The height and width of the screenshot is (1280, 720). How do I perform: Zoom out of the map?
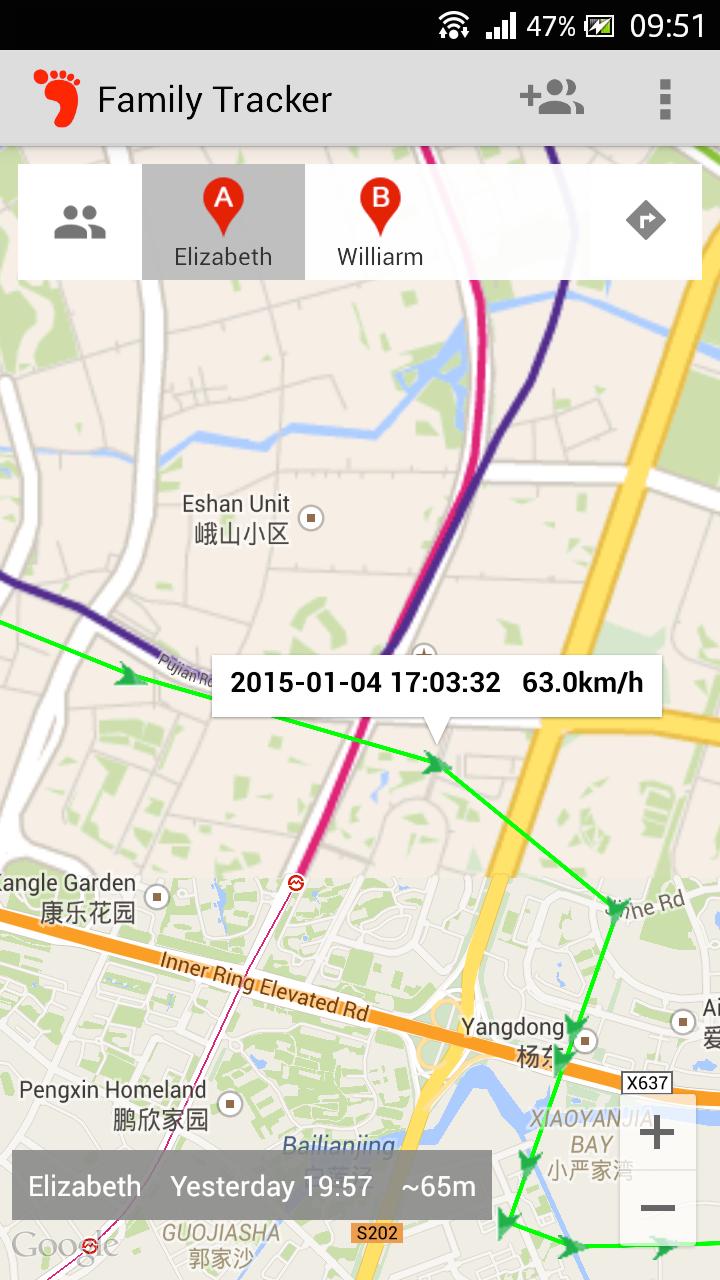(657, 1208)
